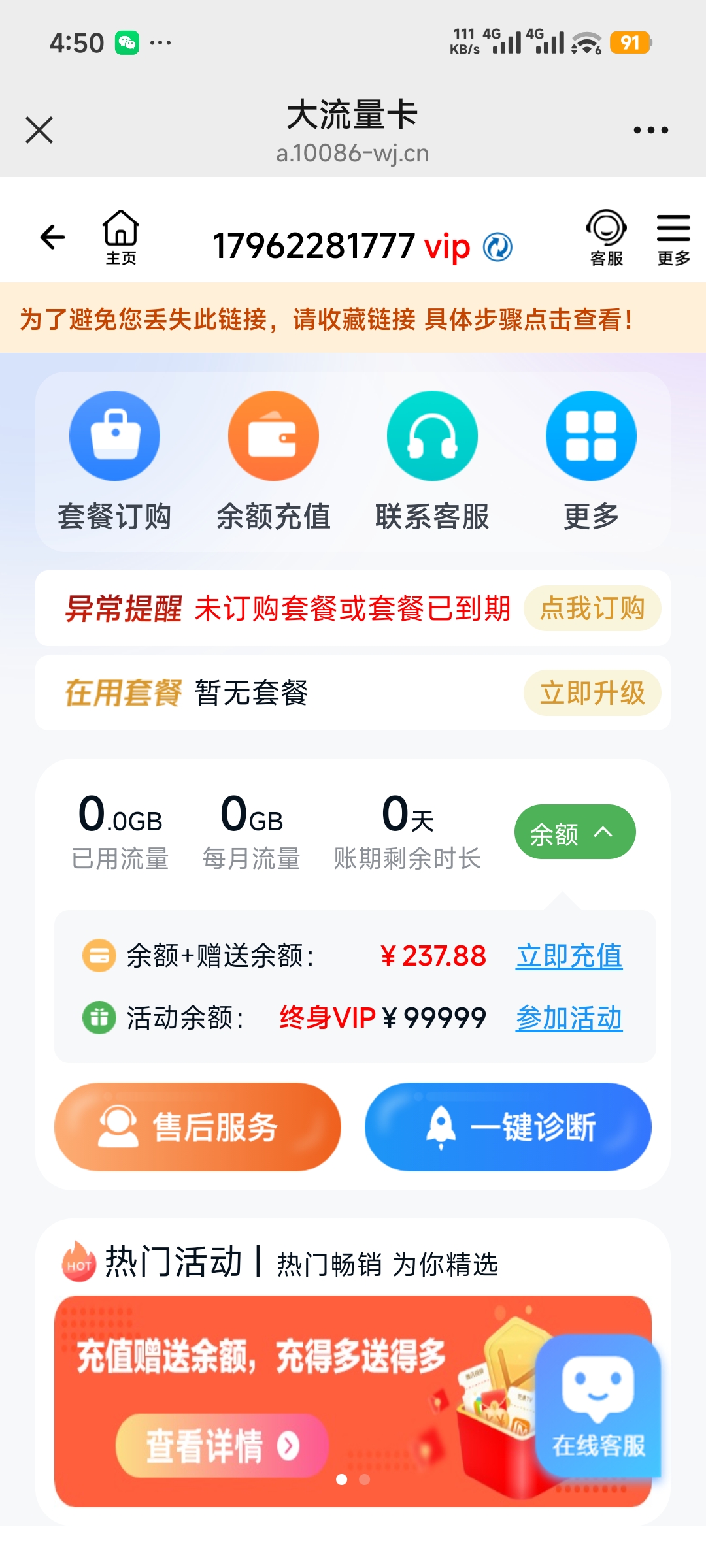Open the floating 在线客服 chat

click(598, 1406)
